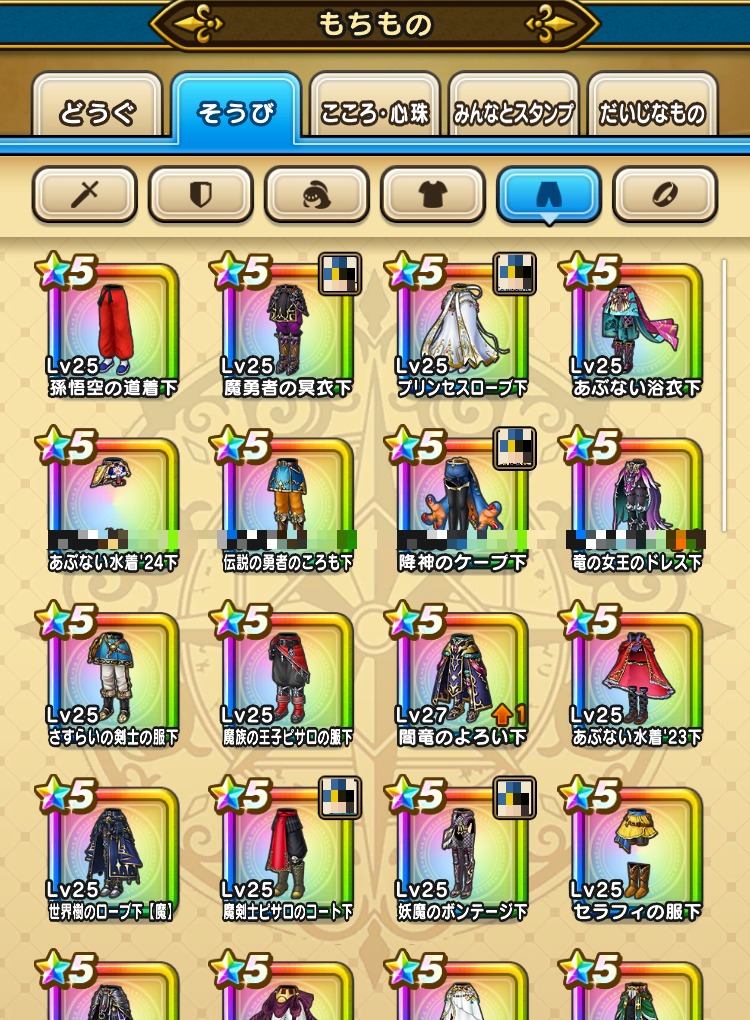The image size is (750, 1020).
Task: Filter equipment by shield icon
Action: pos(201,194)
